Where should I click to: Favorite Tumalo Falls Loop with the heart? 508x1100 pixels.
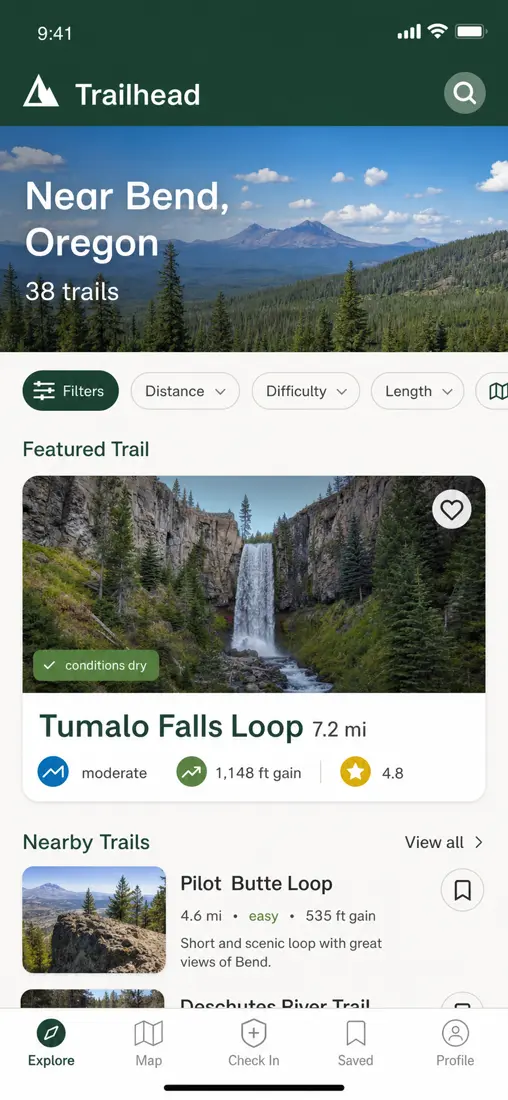click(452, 509)
